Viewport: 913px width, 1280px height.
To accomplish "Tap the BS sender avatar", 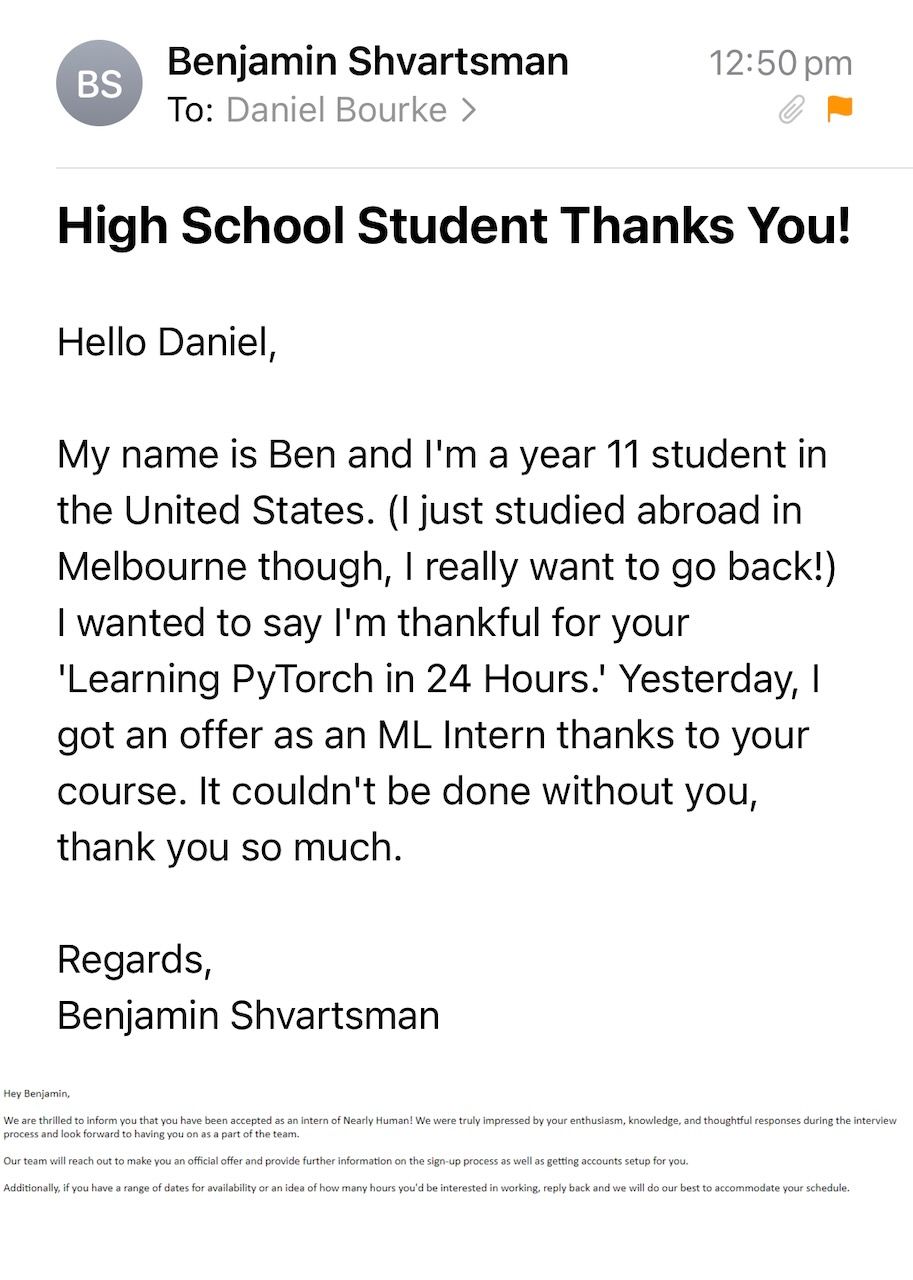I will coord(99,84).
